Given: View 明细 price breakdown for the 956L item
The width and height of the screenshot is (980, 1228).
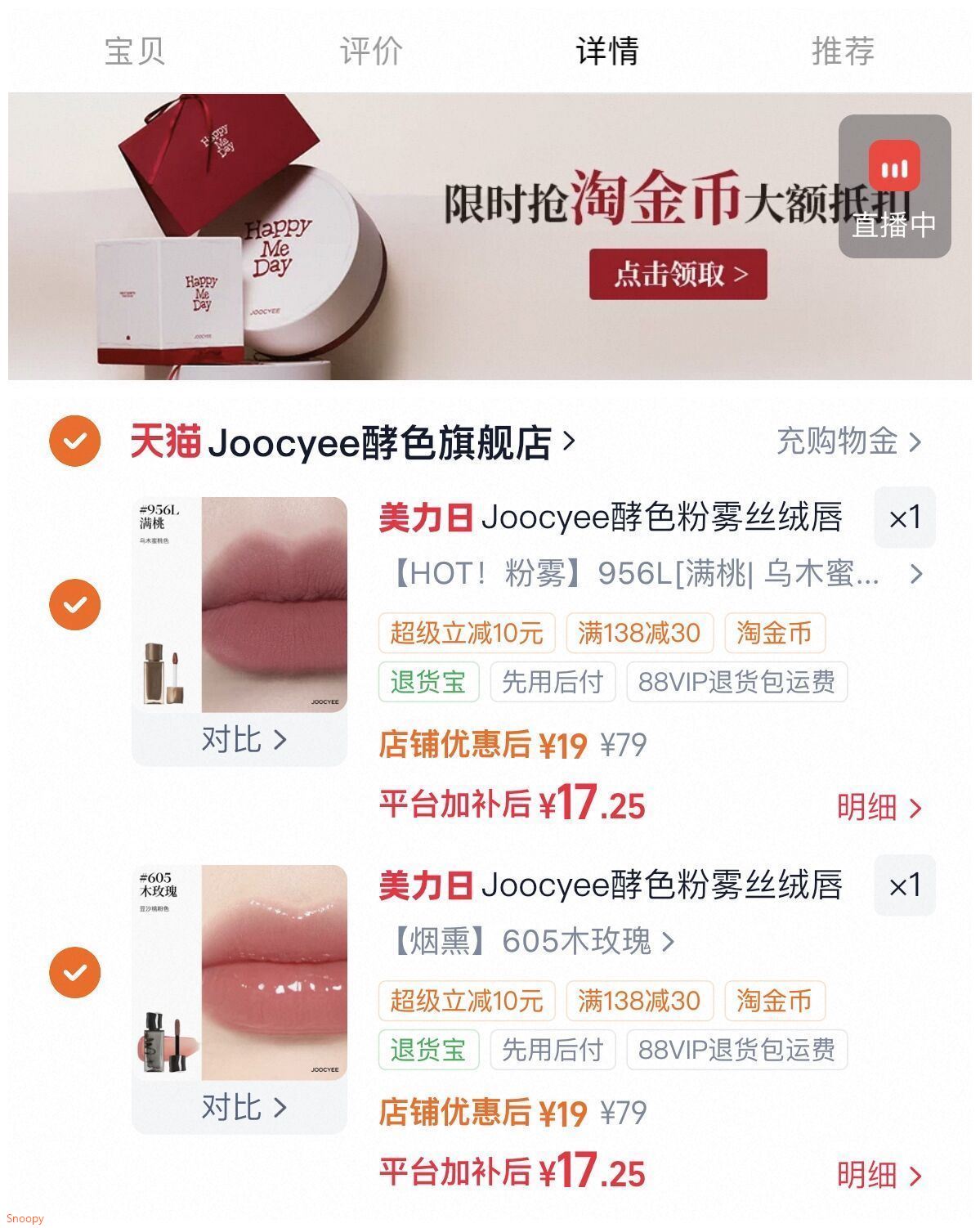Looking at the screenshot, I should click(879, 808).
